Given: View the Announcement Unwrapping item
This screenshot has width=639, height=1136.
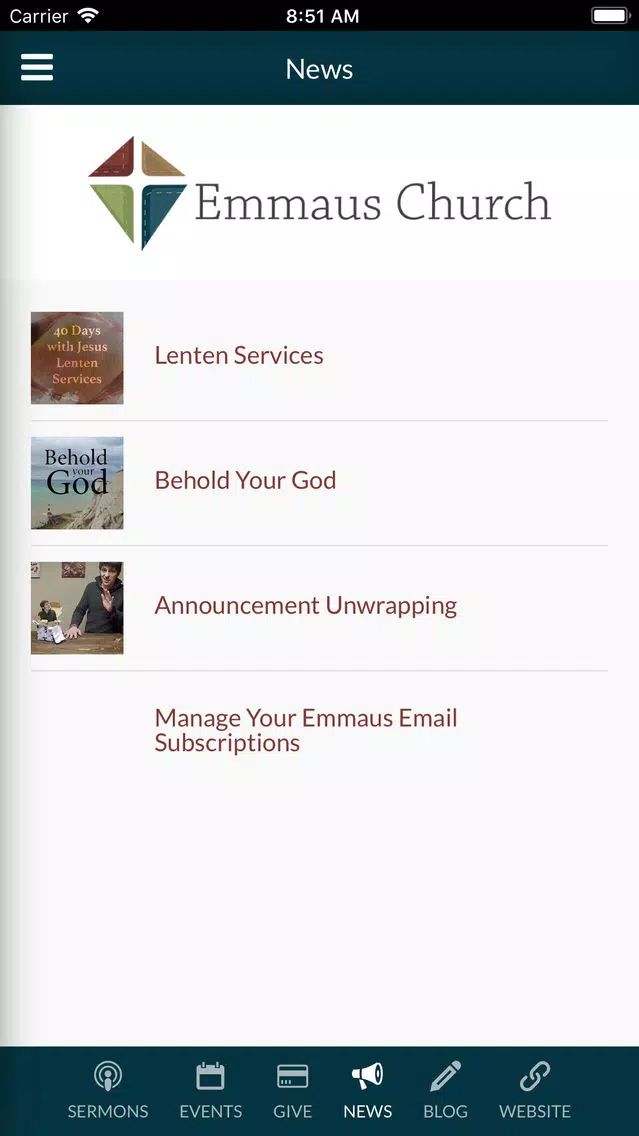Looking at the screenshot, I should click(305, 606).
